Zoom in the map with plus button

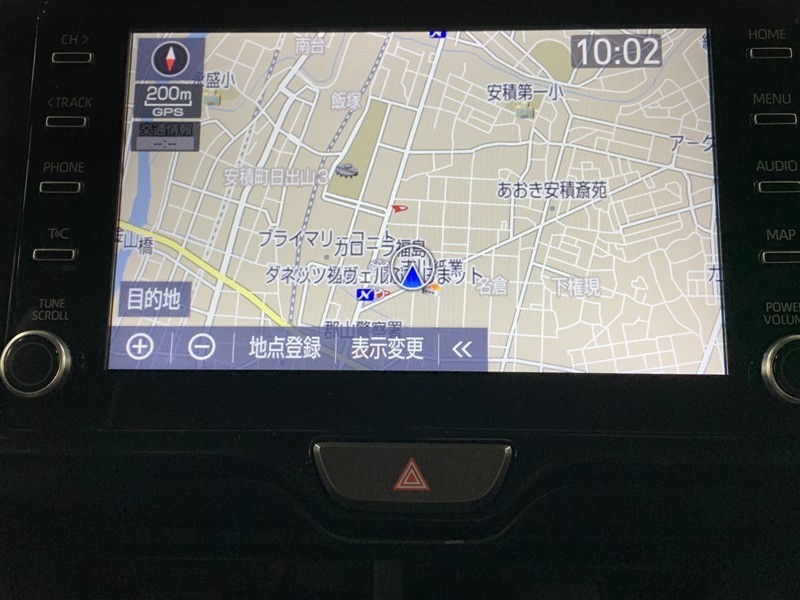point(139,347)
